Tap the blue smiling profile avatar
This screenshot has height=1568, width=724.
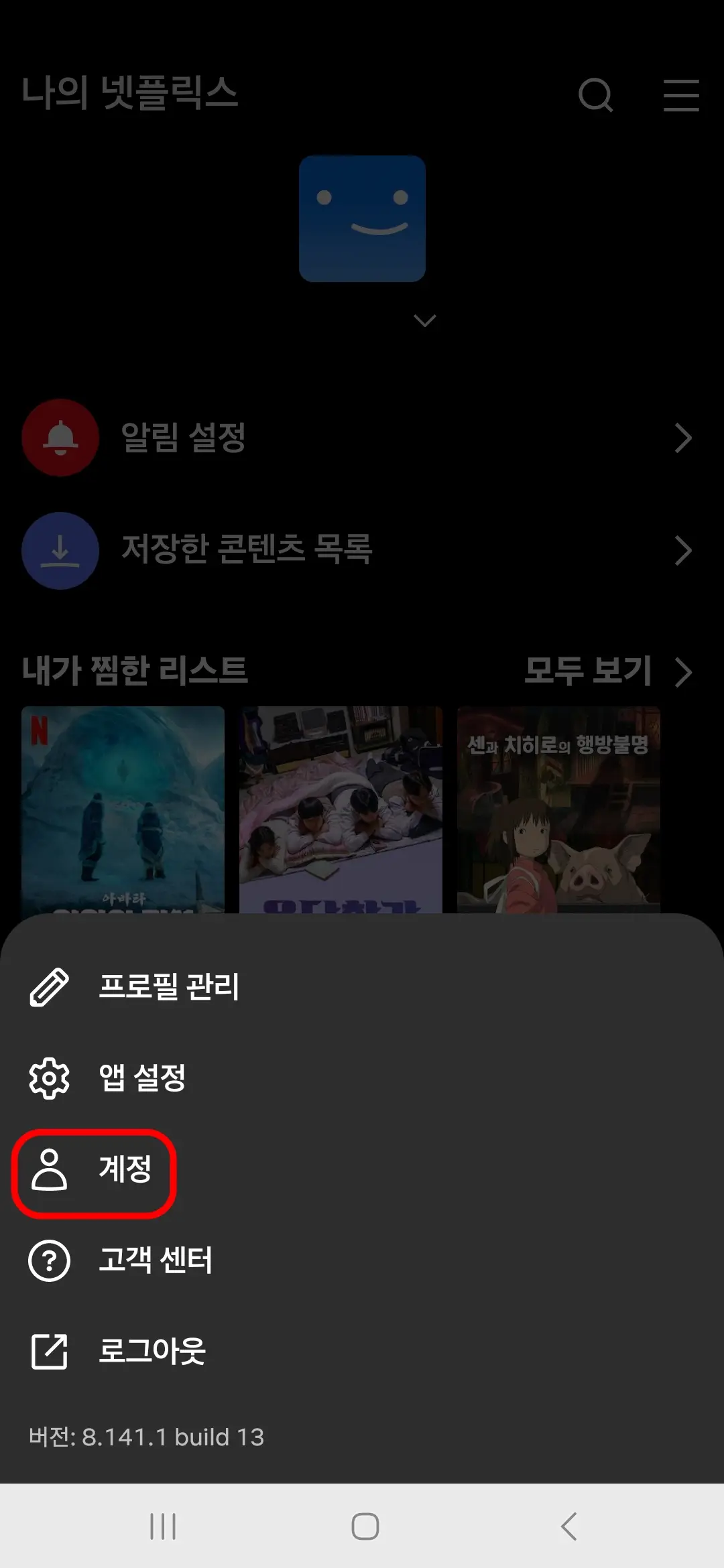point(362,219)
